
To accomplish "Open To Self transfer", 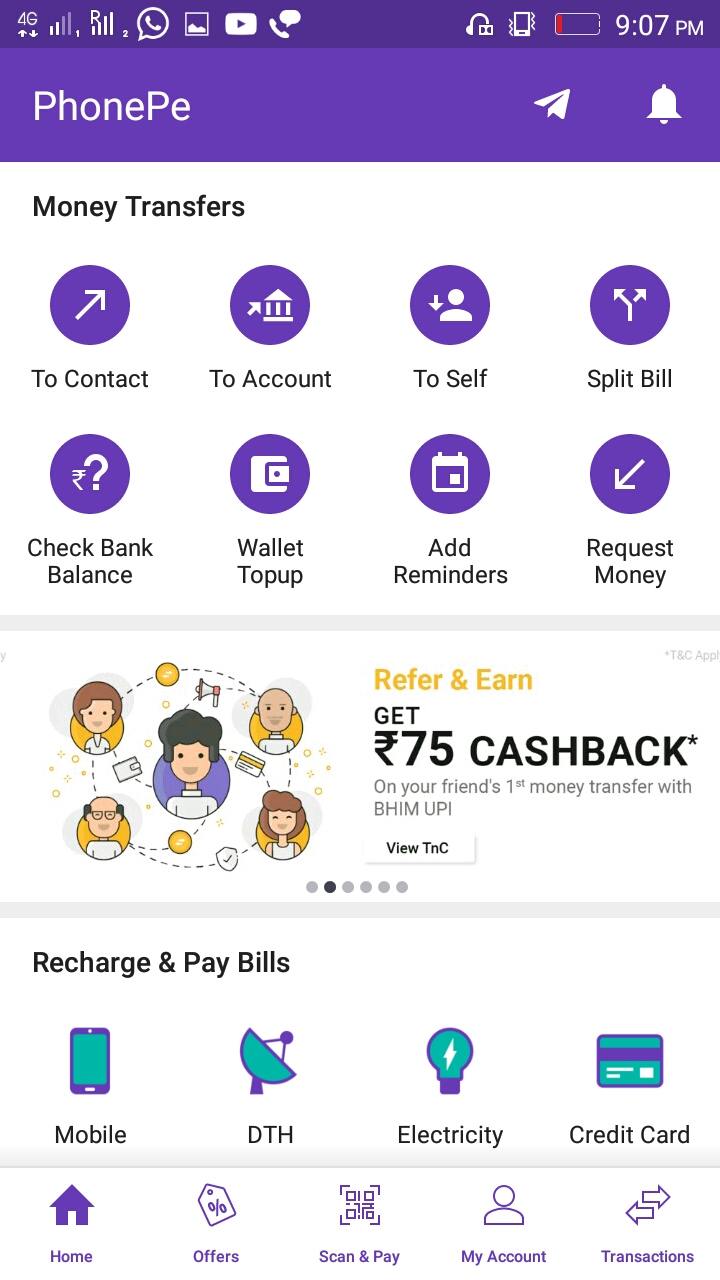I will coord(450,305).
